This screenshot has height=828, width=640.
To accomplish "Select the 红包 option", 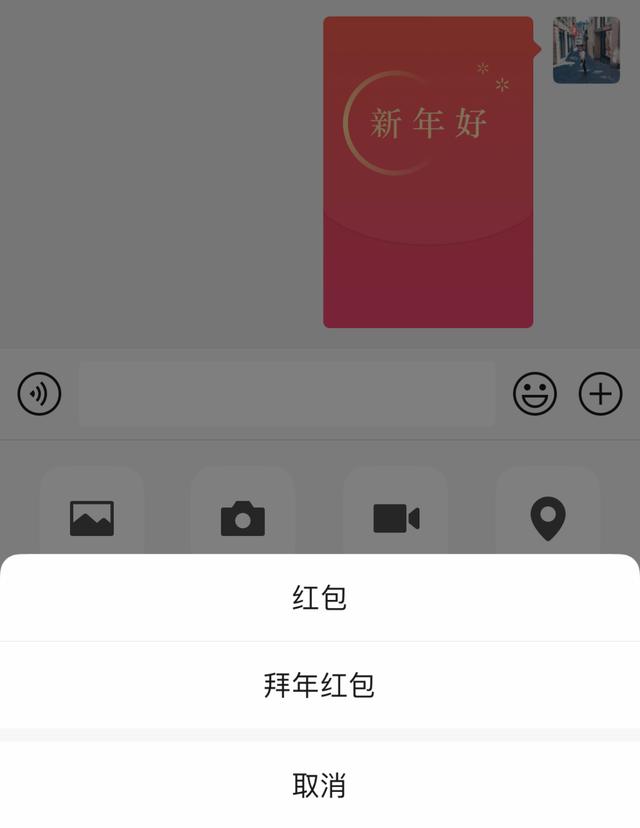I will coord(320,598).
